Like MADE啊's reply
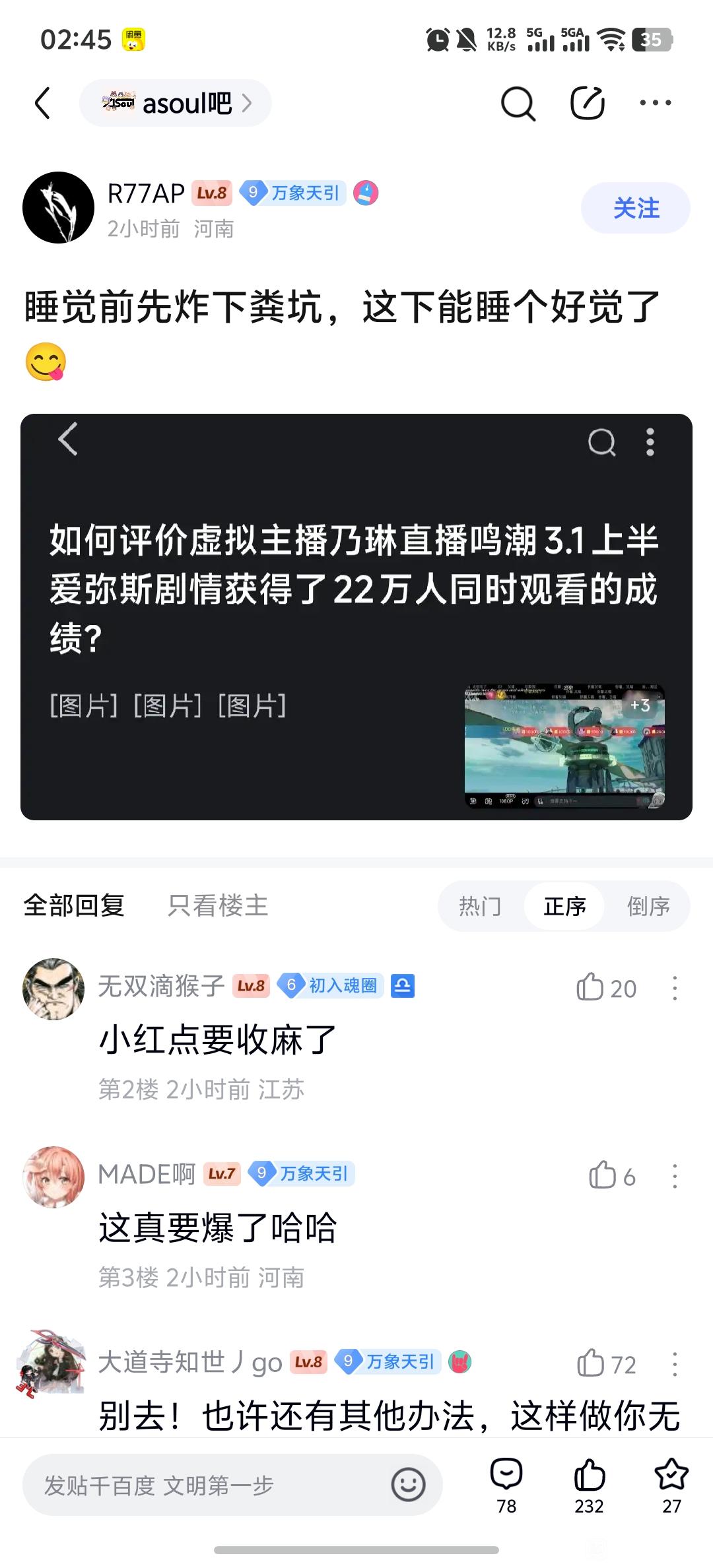713x1568 pixels. [x=611, y=1176]
